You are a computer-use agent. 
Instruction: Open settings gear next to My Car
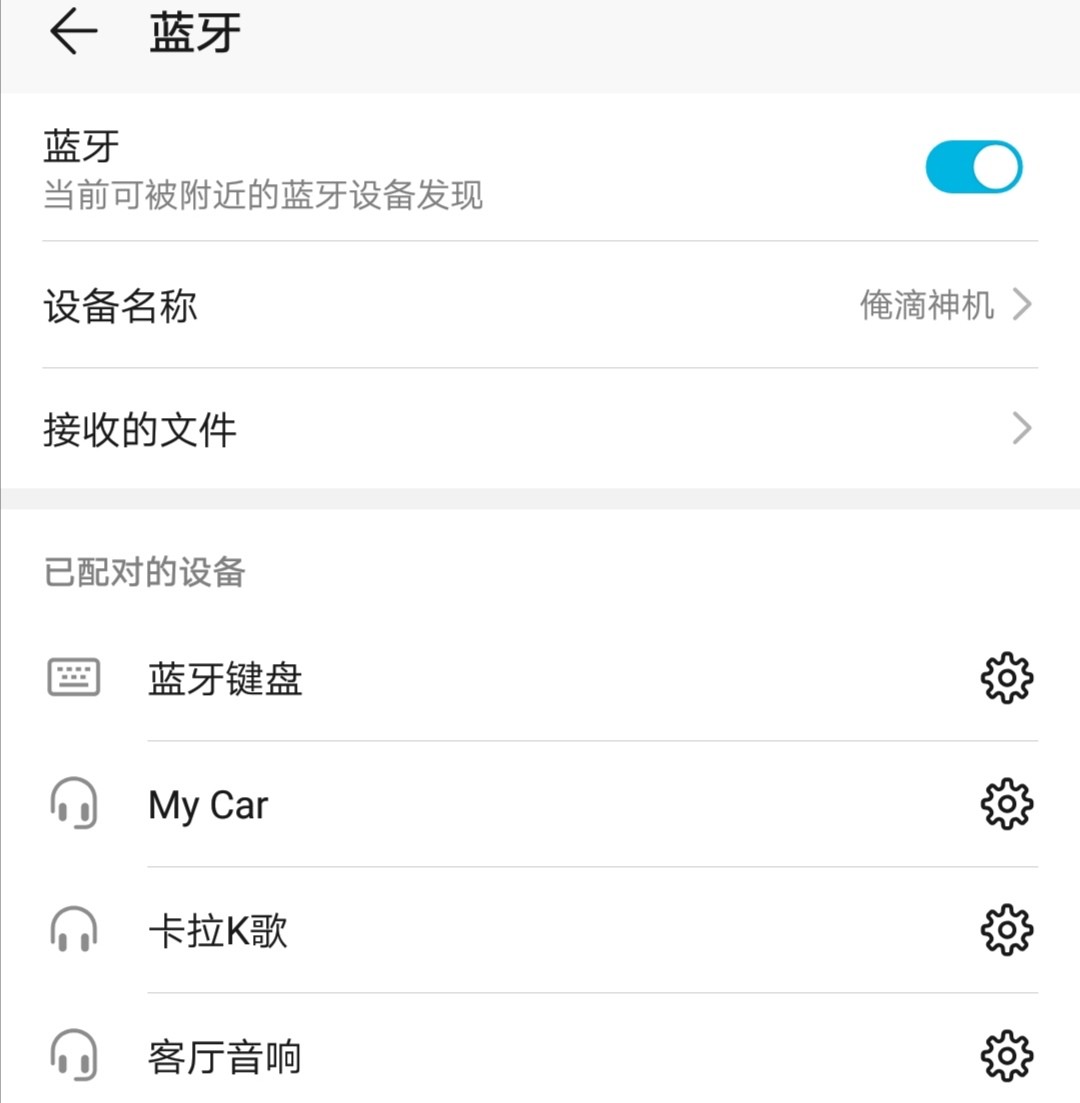(1006, 803)
